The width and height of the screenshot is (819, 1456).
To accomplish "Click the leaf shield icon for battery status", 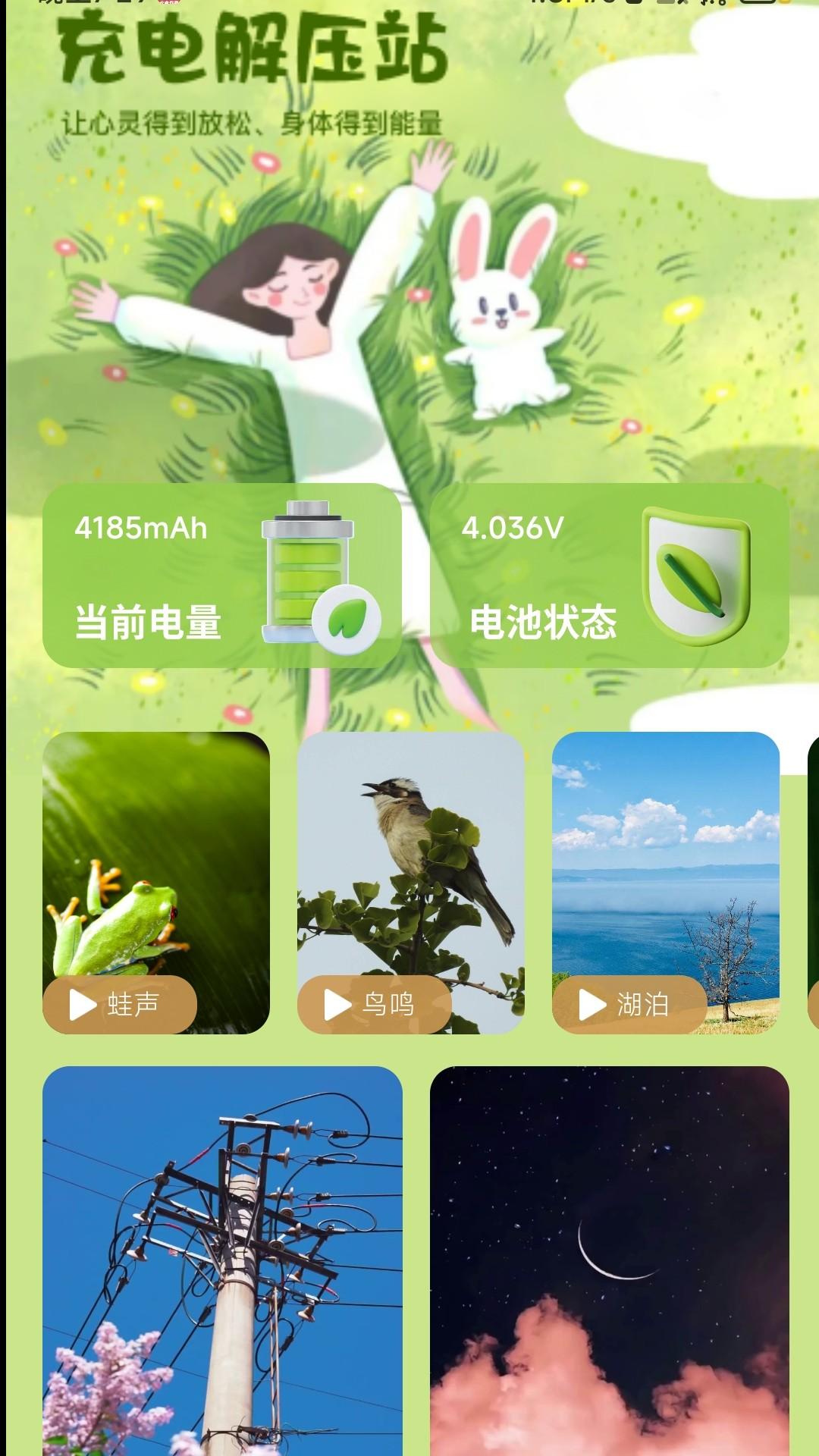I will (694, 575).
